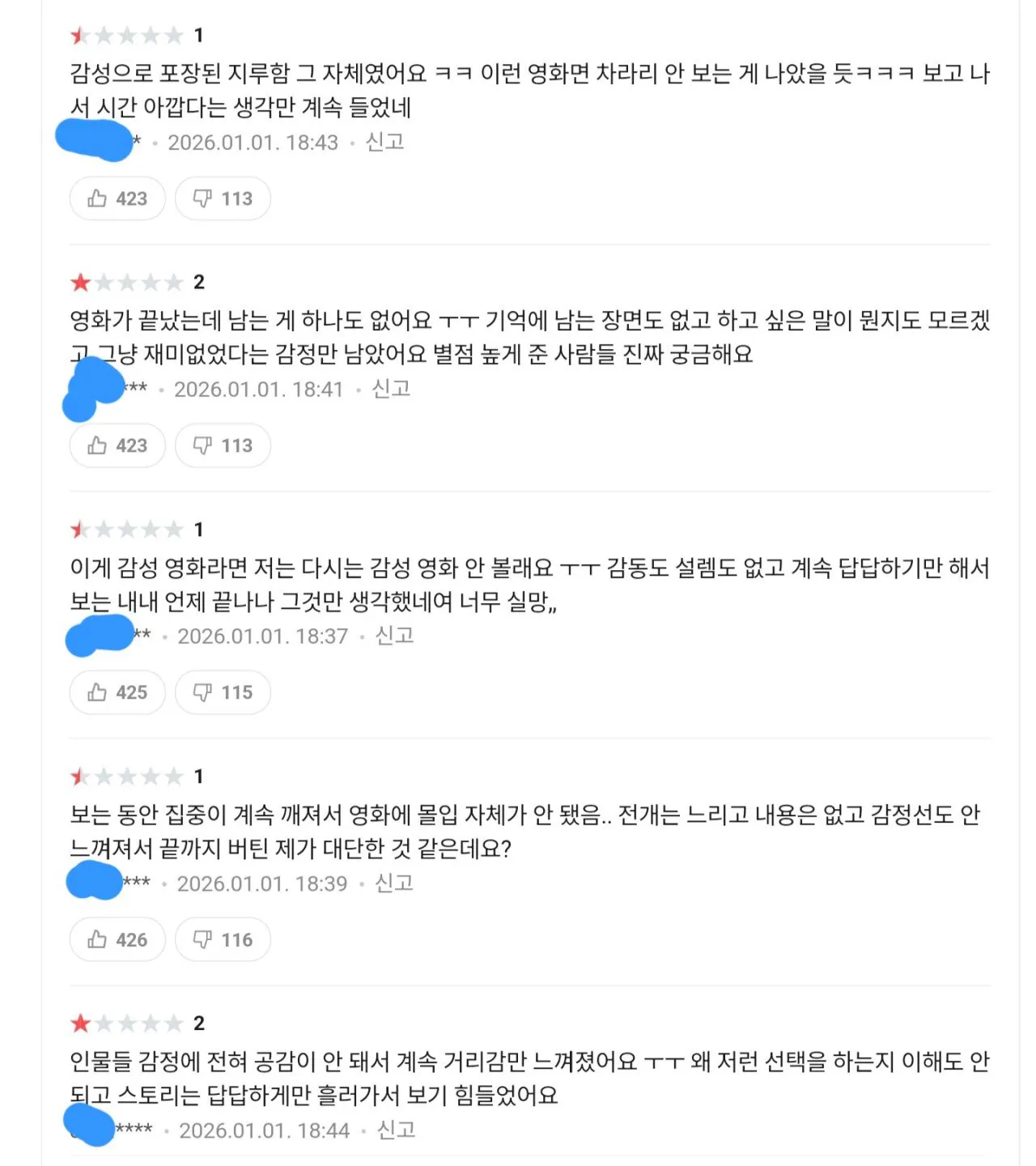Report the review posted at 18:37
Image resolution: width=1036 pixels, height=1166 pixels.
[x=394, y=636]
